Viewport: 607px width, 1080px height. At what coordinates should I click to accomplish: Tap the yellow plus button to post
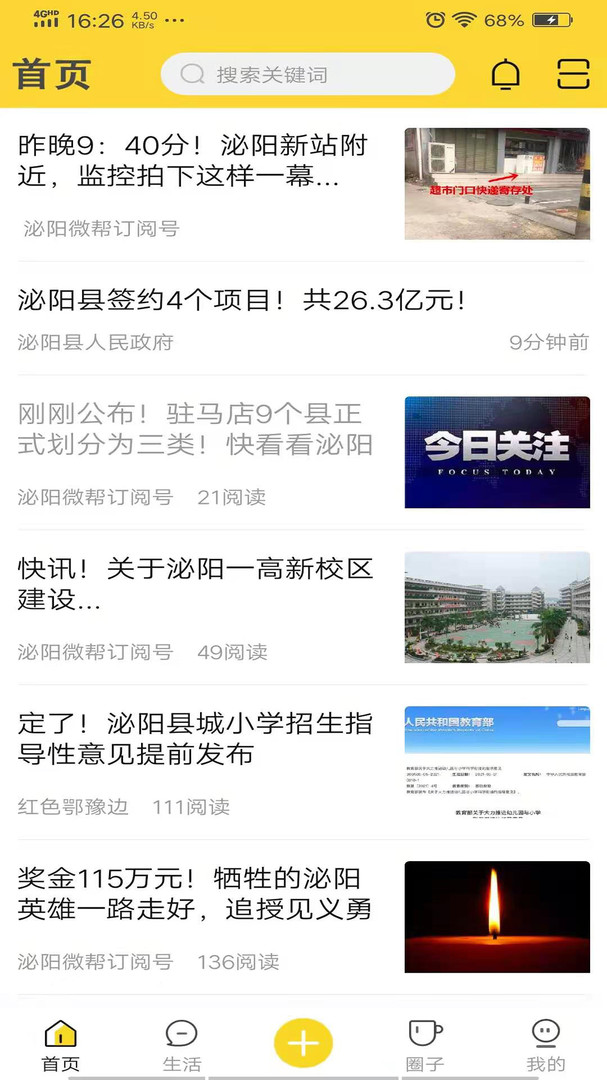point(303,1044)
